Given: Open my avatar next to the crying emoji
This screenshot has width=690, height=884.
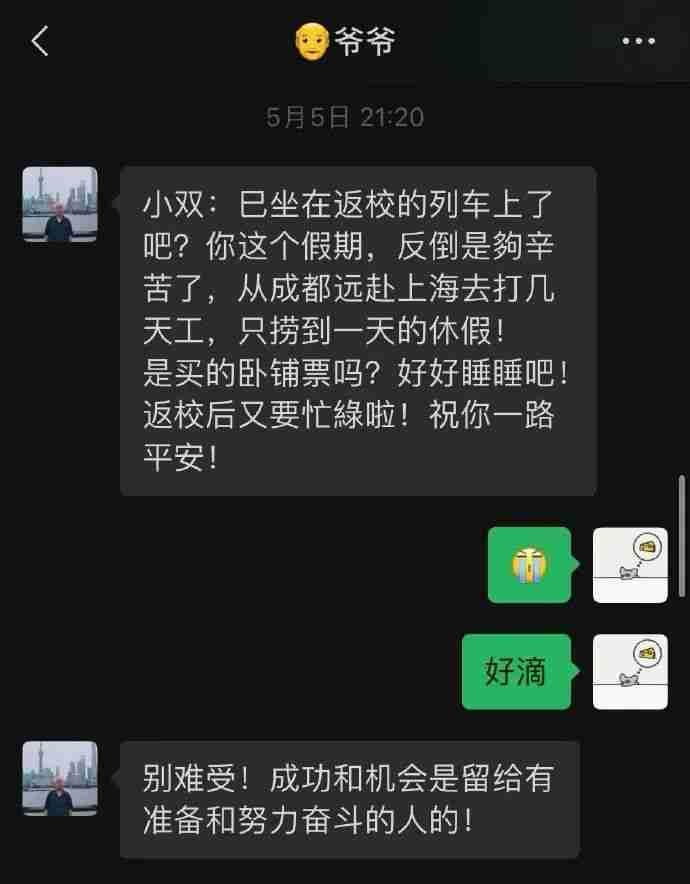Looking at the screenshot, I should pyautogui.click(x=630, y=565).
